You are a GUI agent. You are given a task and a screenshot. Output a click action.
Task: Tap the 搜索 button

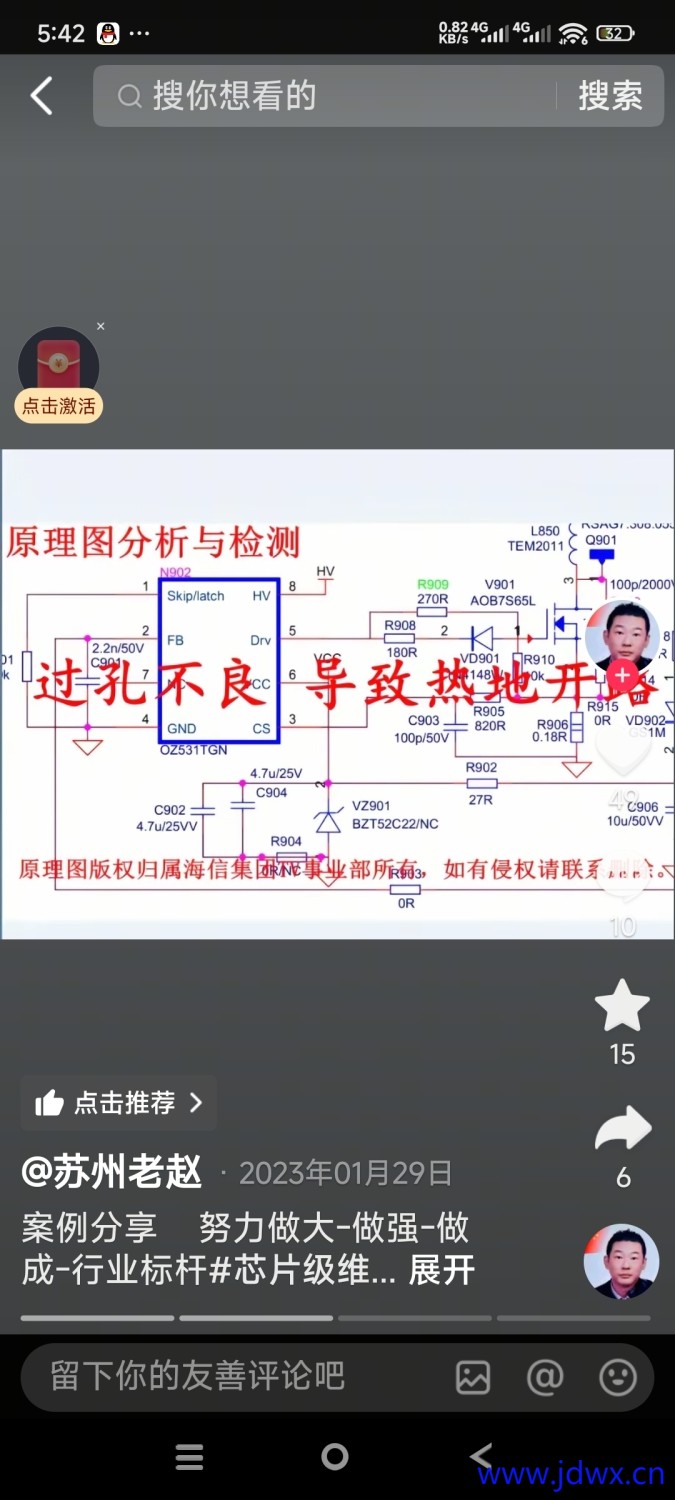coord(609,96)
